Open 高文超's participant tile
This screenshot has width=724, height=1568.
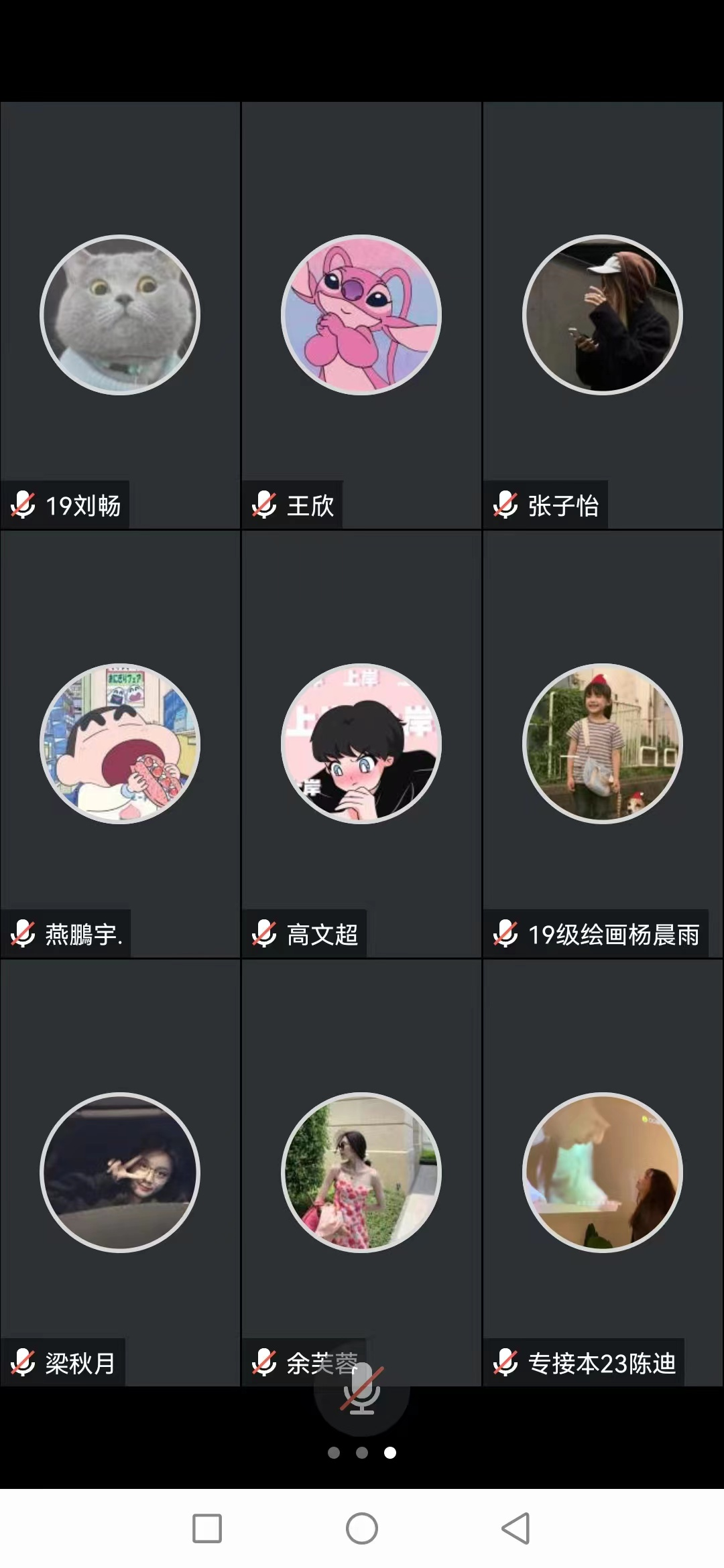tap(361, 744)
